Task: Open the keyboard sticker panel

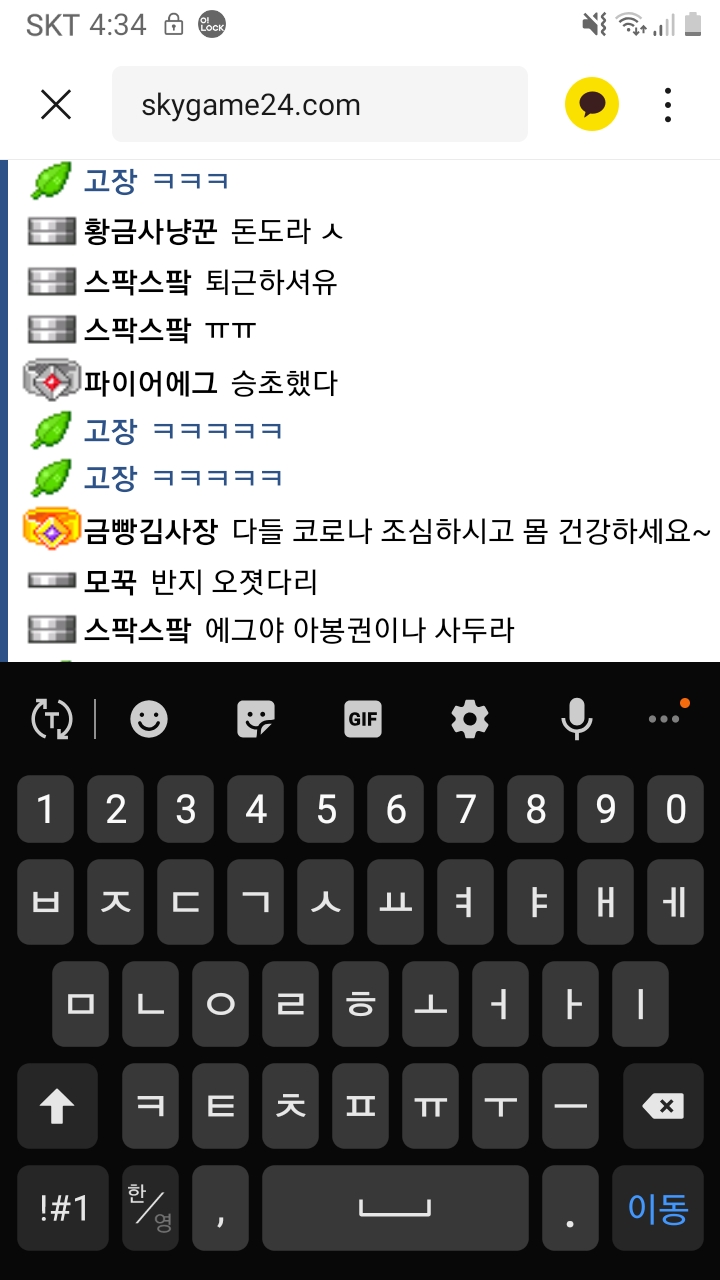Action: click(x=256, y=718)
